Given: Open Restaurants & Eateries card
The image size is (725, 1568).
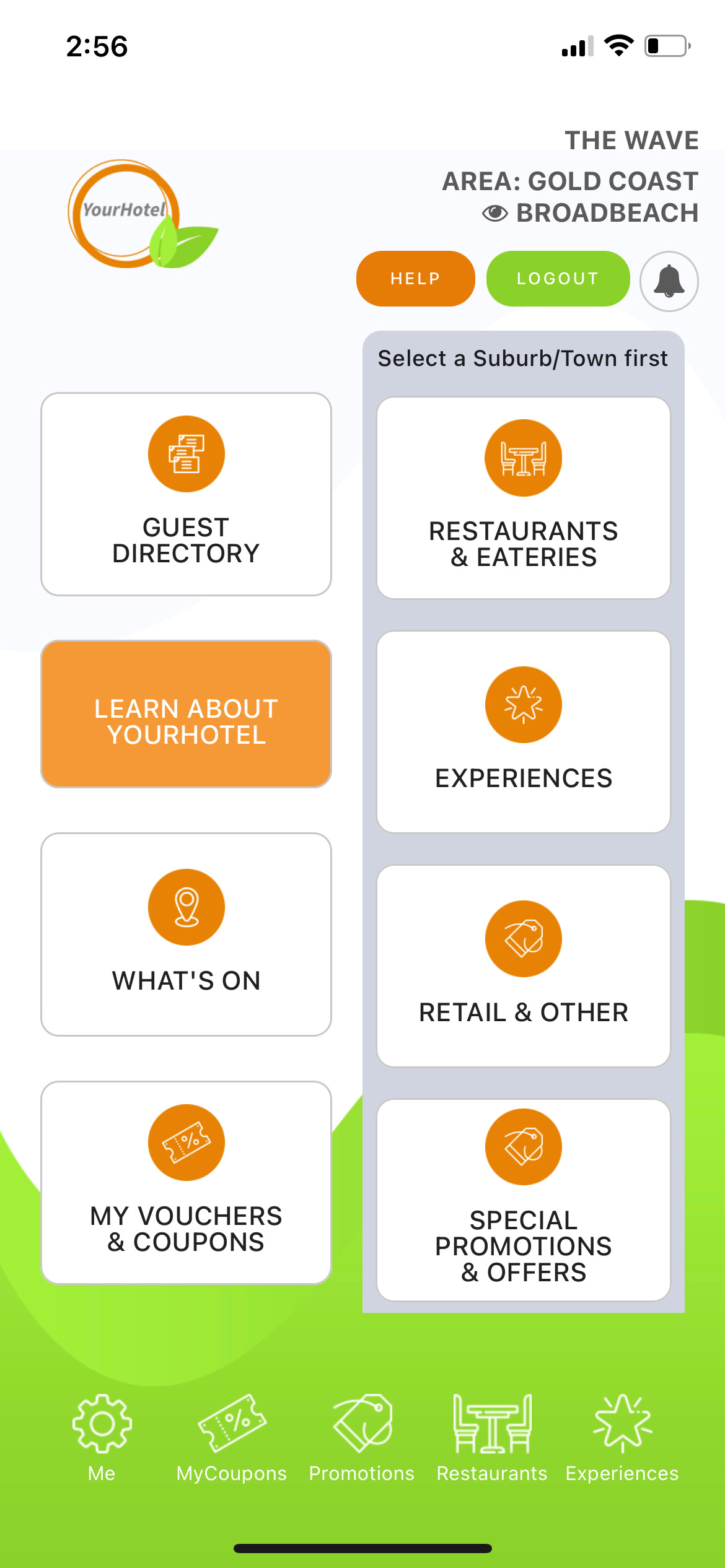Looking at the screenshot, I should click(524, 498).
